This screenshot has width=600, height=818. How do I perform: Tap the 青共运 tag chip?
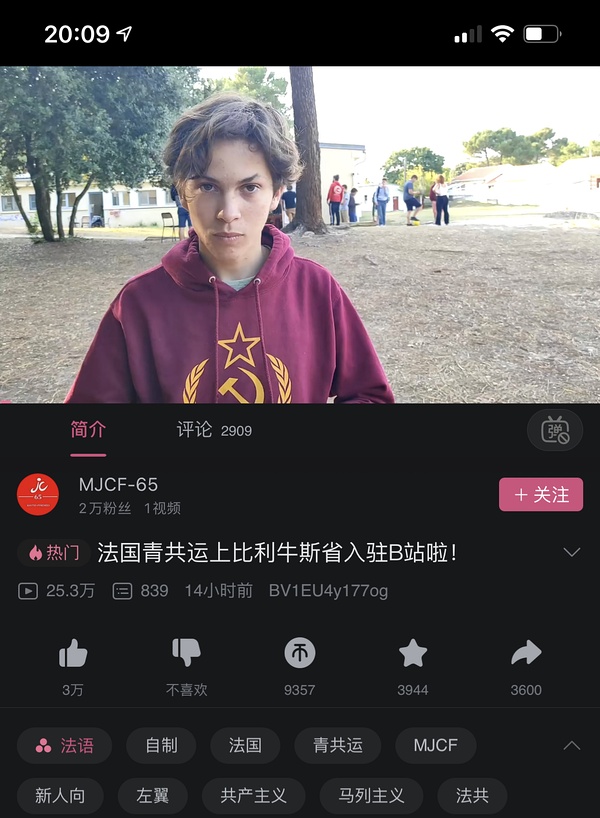[337, 745]
